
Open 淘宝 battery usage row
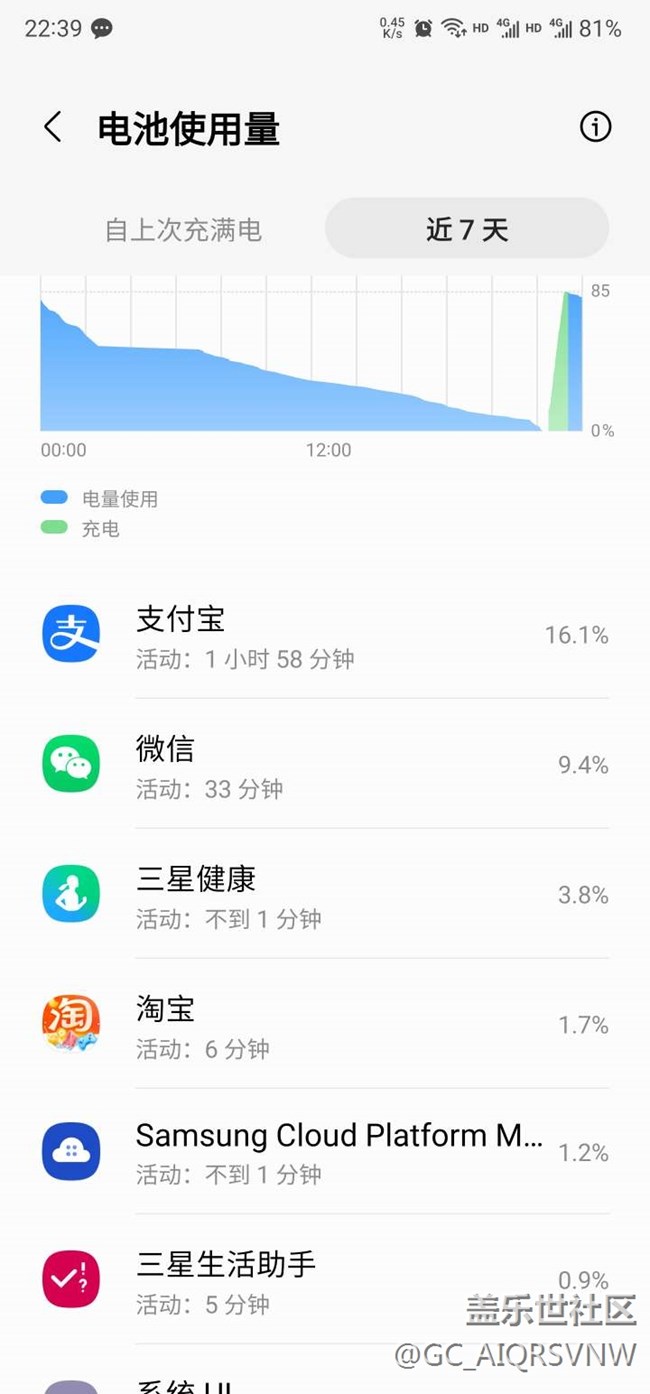click(x=325, y=1024)
